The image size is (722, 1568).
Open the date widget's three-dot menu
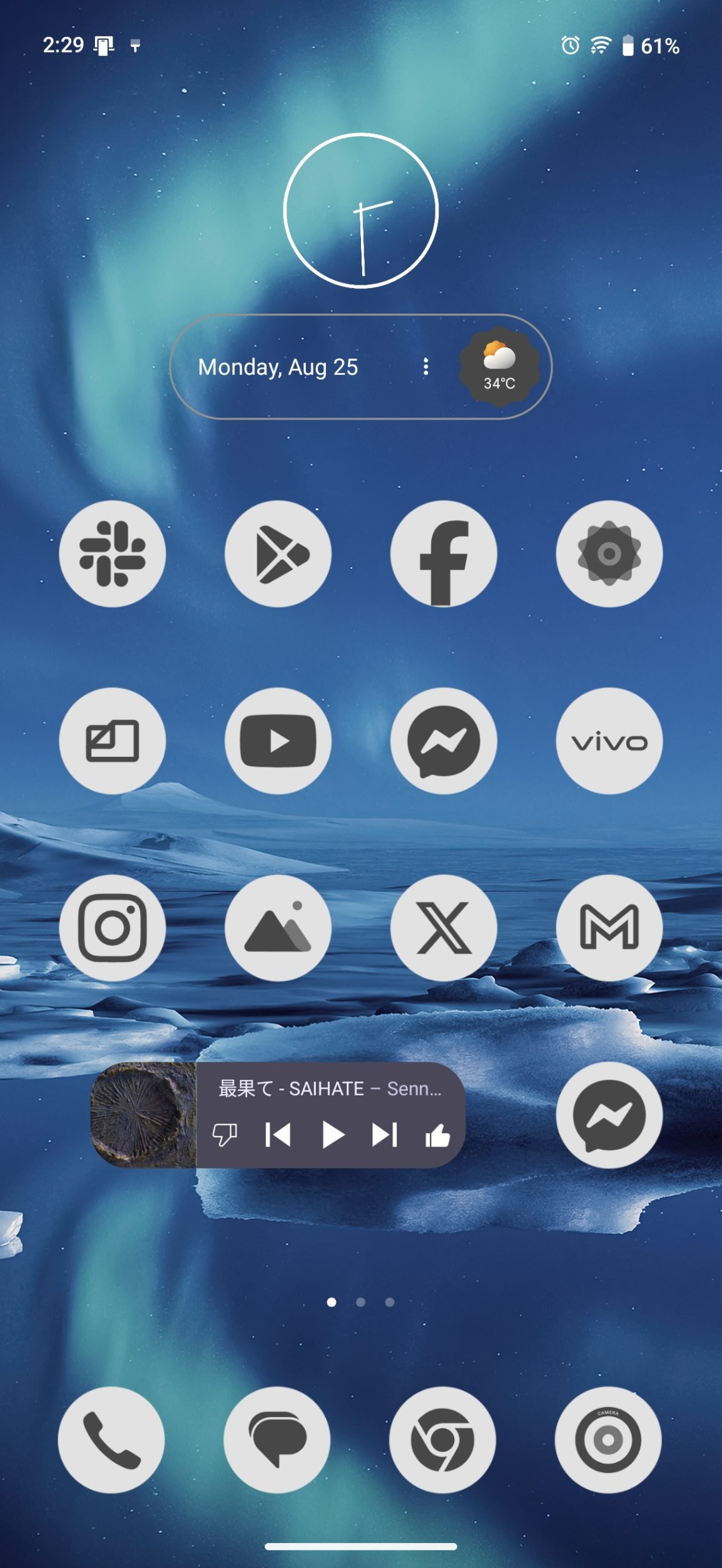pos(425,367)
